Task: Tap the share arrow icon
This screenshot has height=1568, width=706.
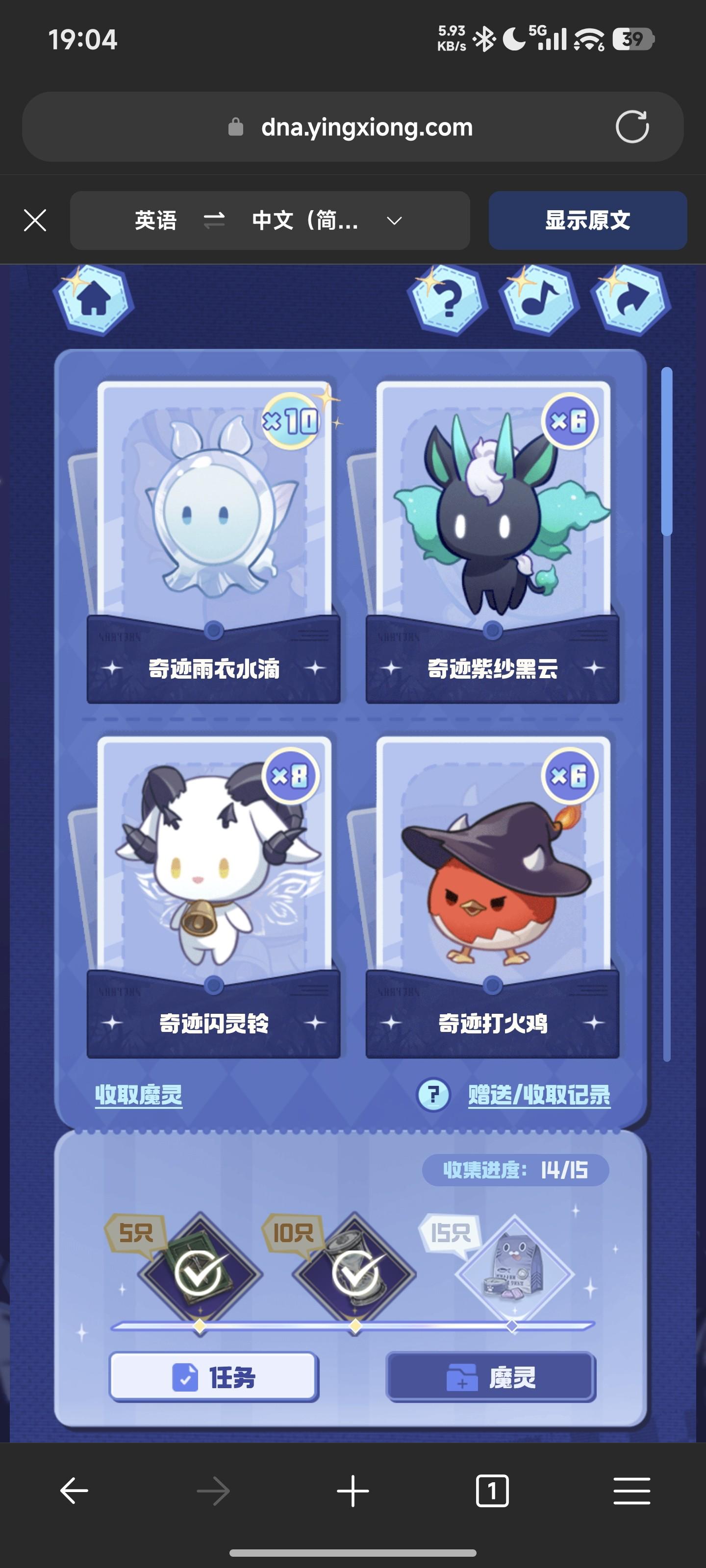Action: click(631, 299)
